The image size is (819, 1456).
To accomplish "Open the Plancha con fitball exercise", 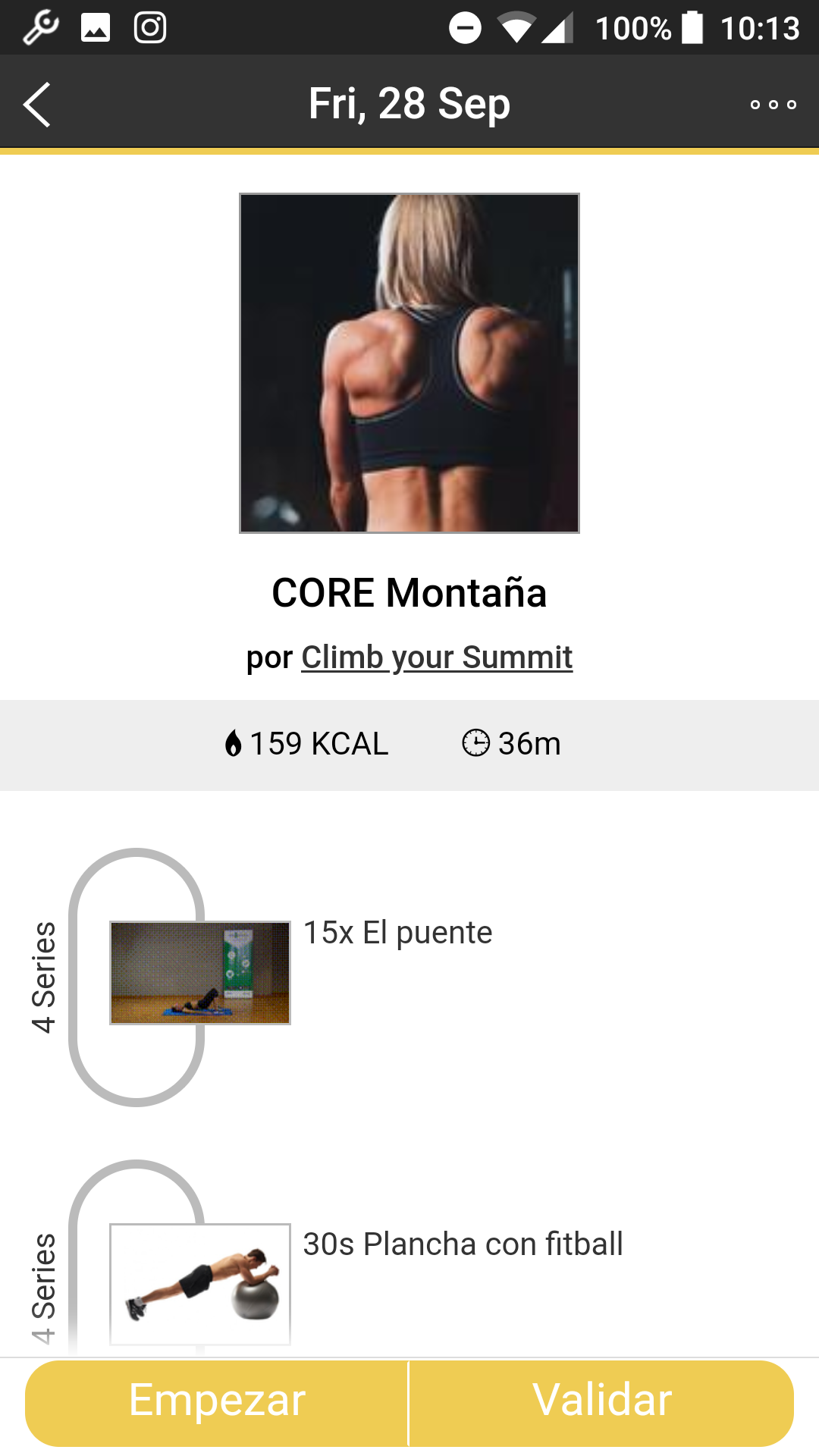I will coord(463,1244).
